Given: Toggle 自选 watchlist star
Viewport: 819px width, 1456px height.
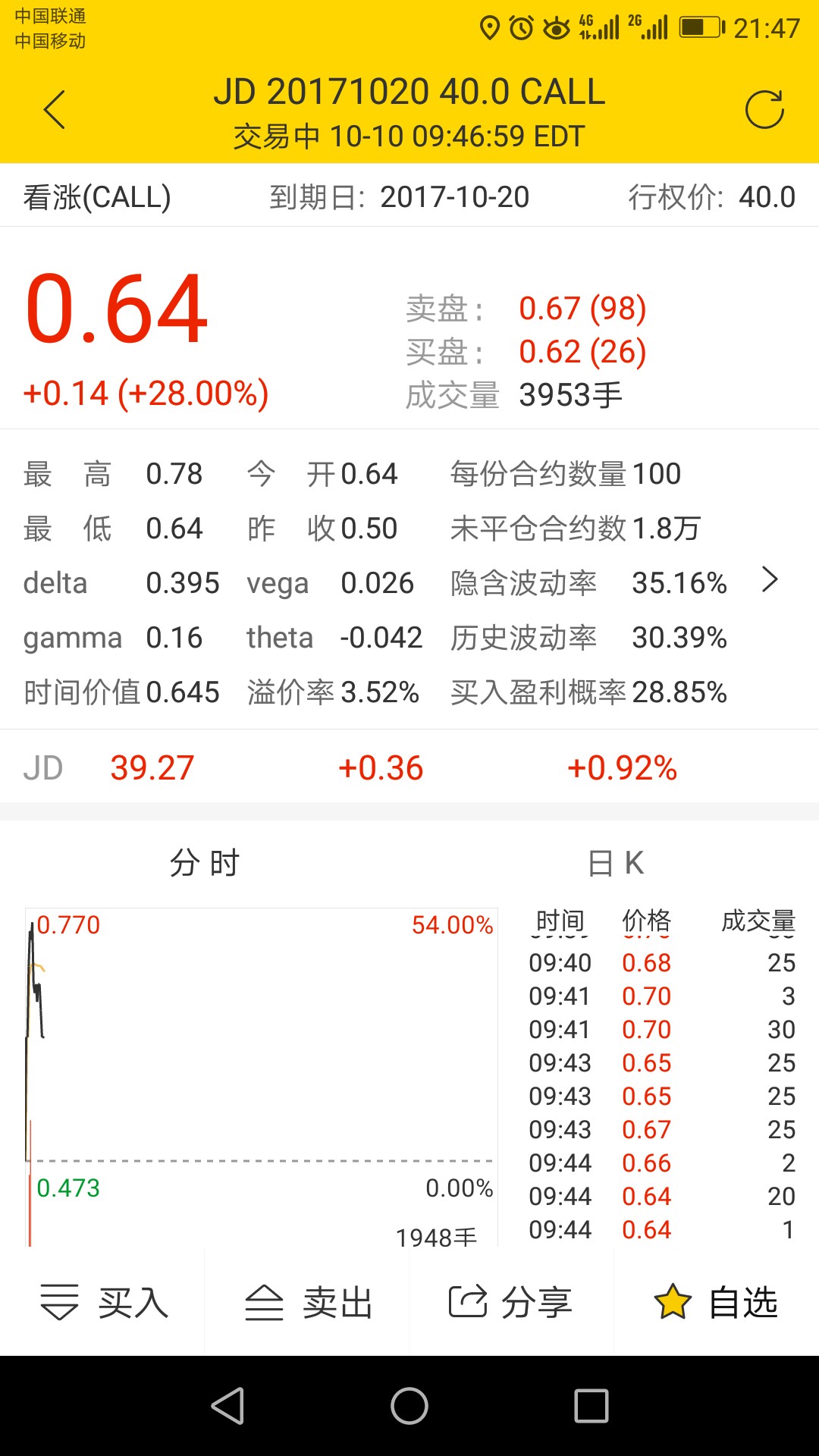Looking at the screenshot, I should tap(717, 1303).
